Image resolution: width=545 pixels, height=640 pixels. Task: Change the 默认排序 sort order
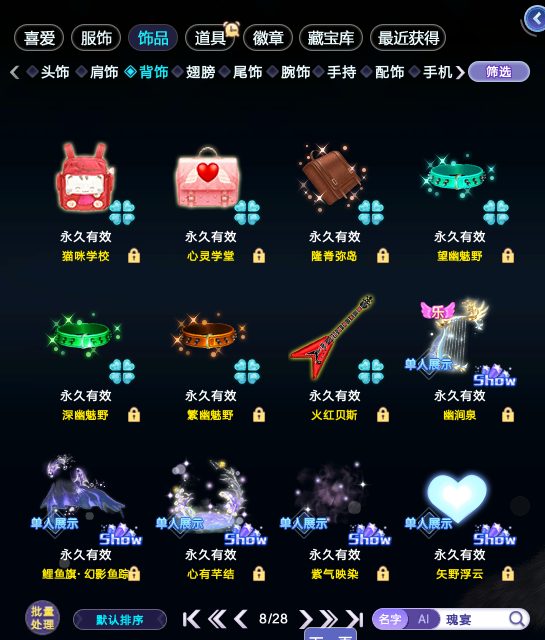pos(120,620)
